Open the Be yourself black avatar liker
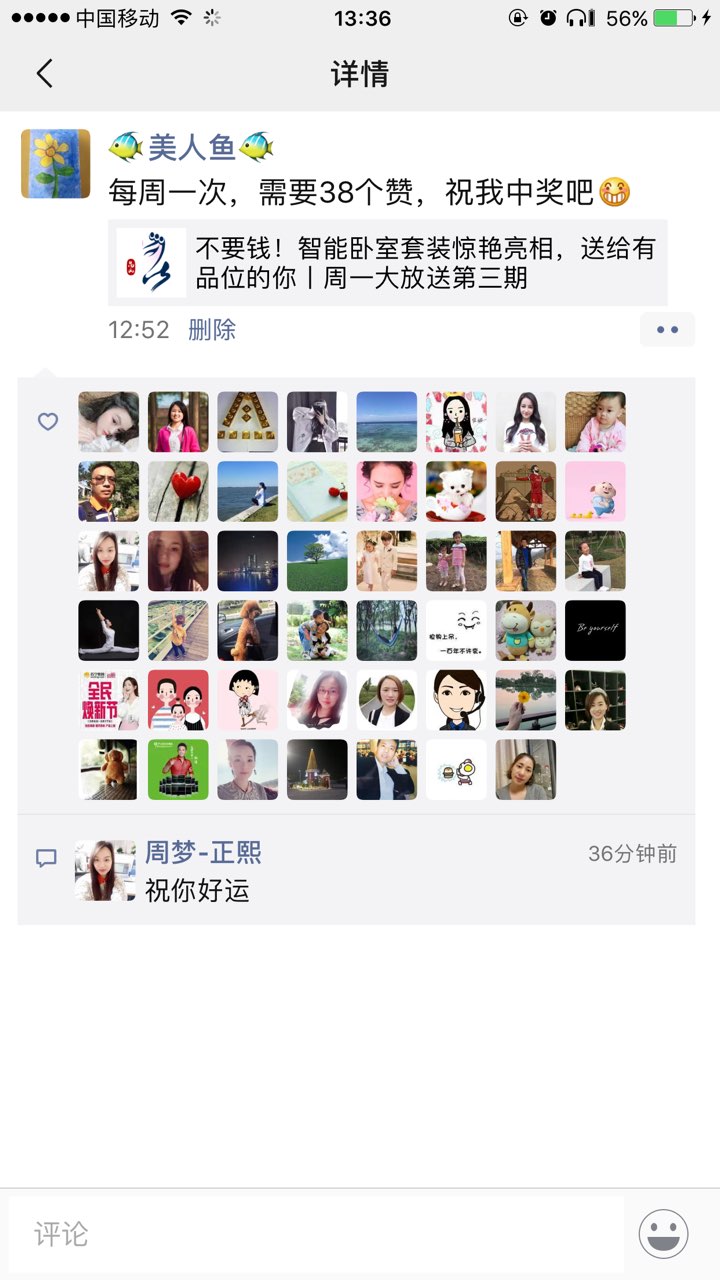The width and height of the screenshot is (720, 1280). click(x=595, y=630)
